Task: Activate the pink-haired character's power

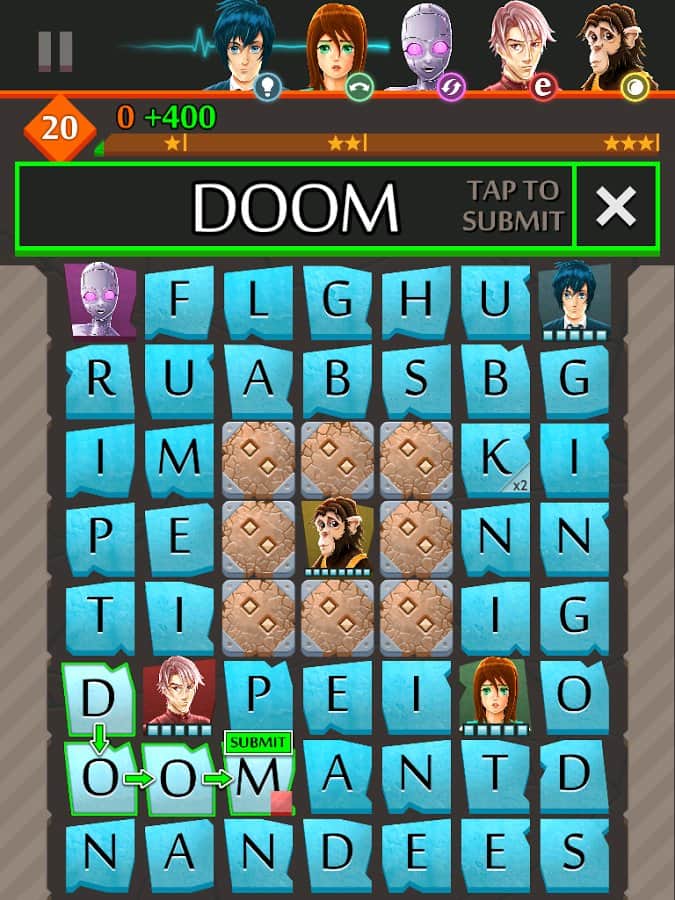Action: [543, 87]
